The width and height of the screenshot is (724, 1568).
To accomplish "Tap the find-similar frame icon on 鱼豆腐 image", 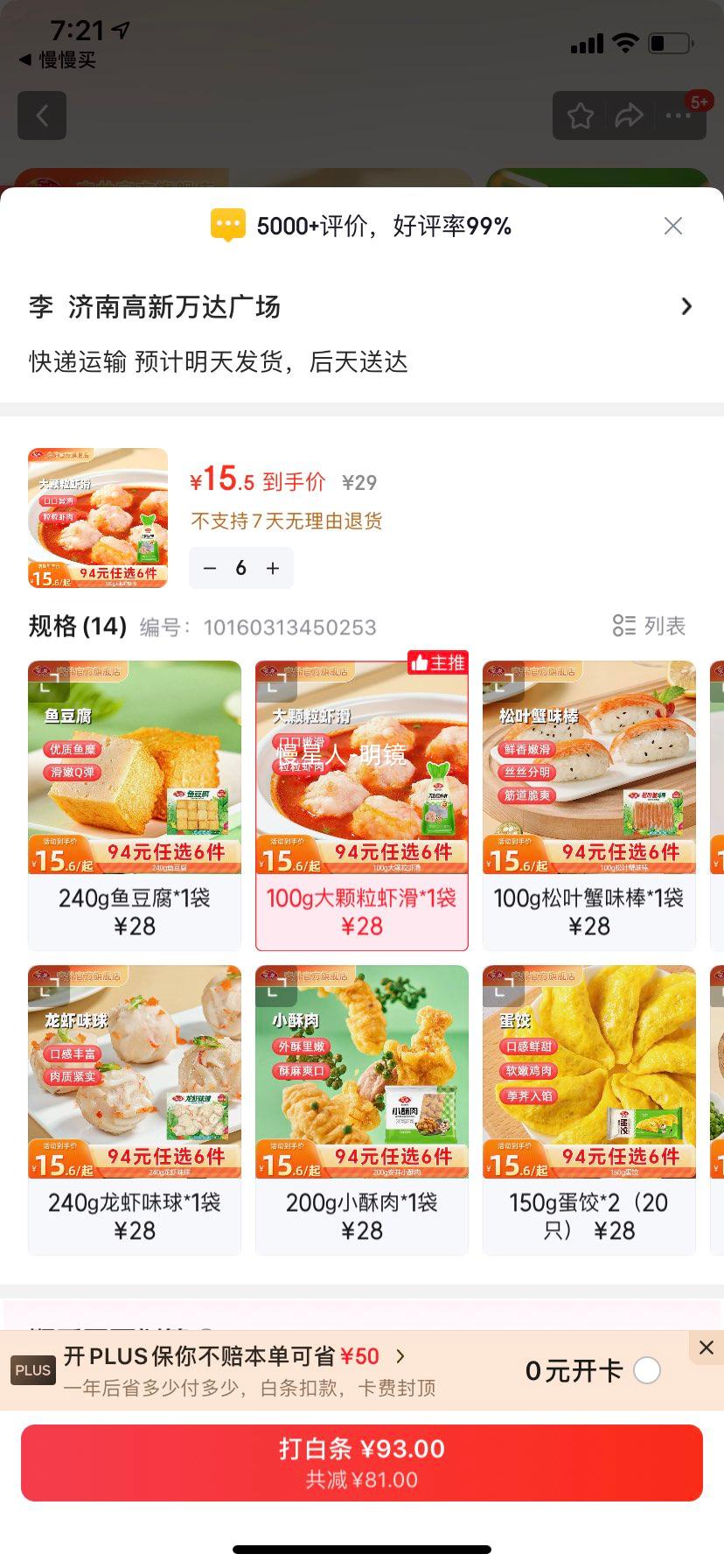I will coord(51,682).
